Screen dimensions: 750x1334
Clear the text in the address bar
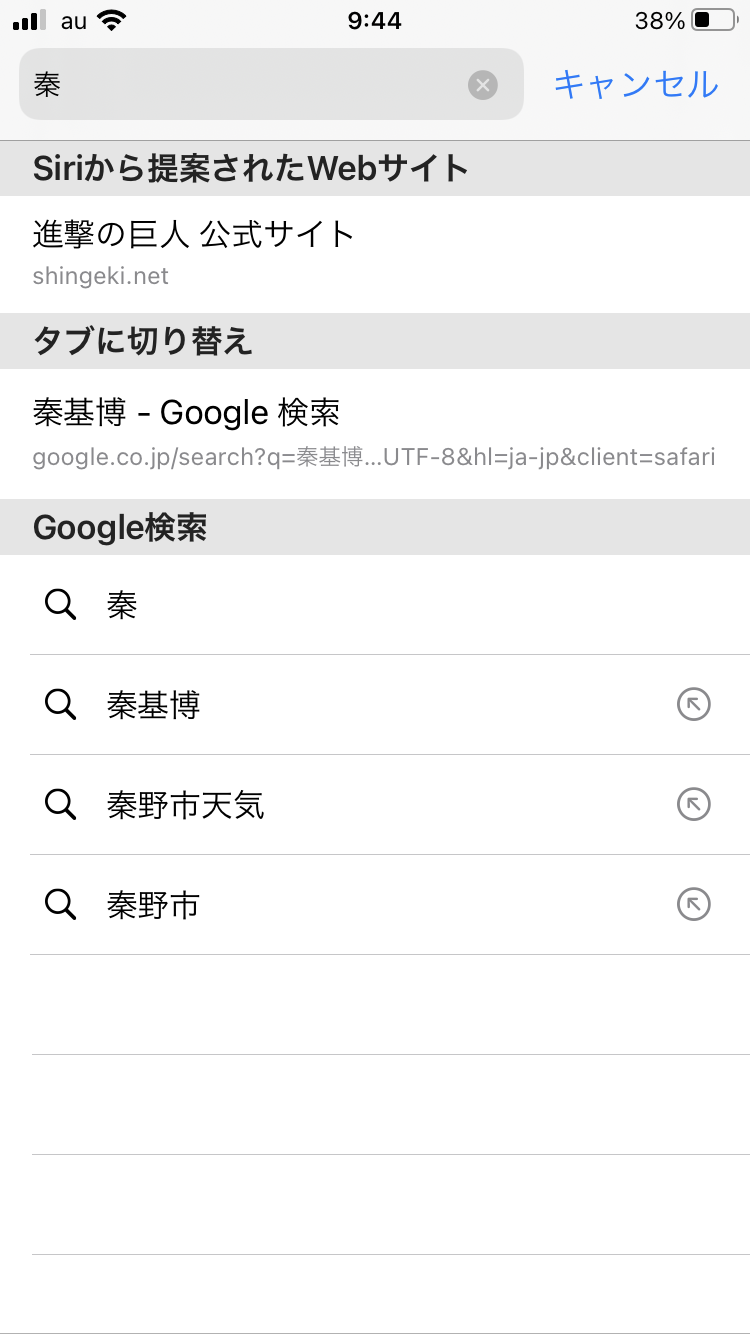click(x=483, y=85)
